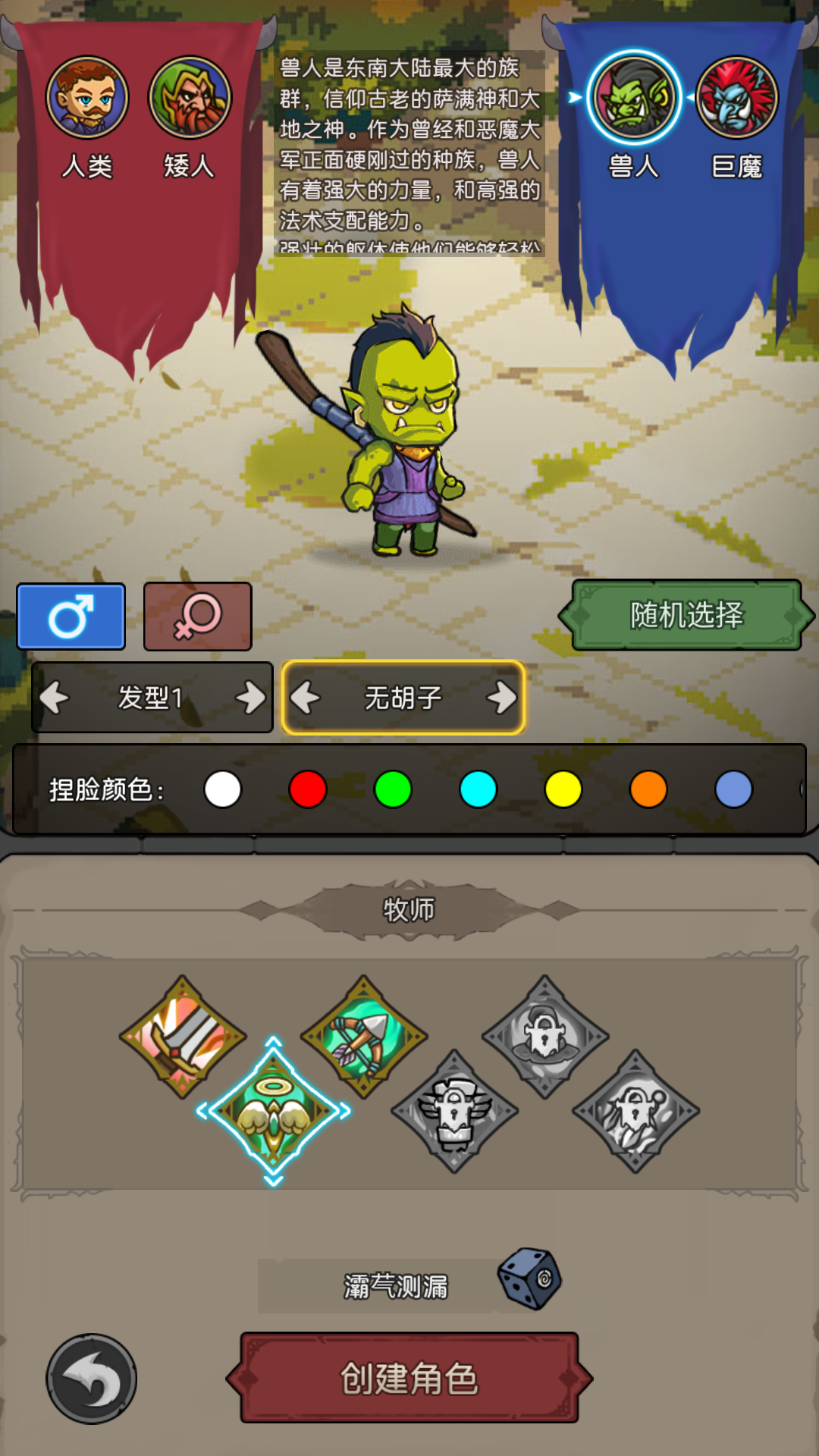Screen dimensions: 819x1456
Task: Select the male gender symbol
Action: coord(71,616)
